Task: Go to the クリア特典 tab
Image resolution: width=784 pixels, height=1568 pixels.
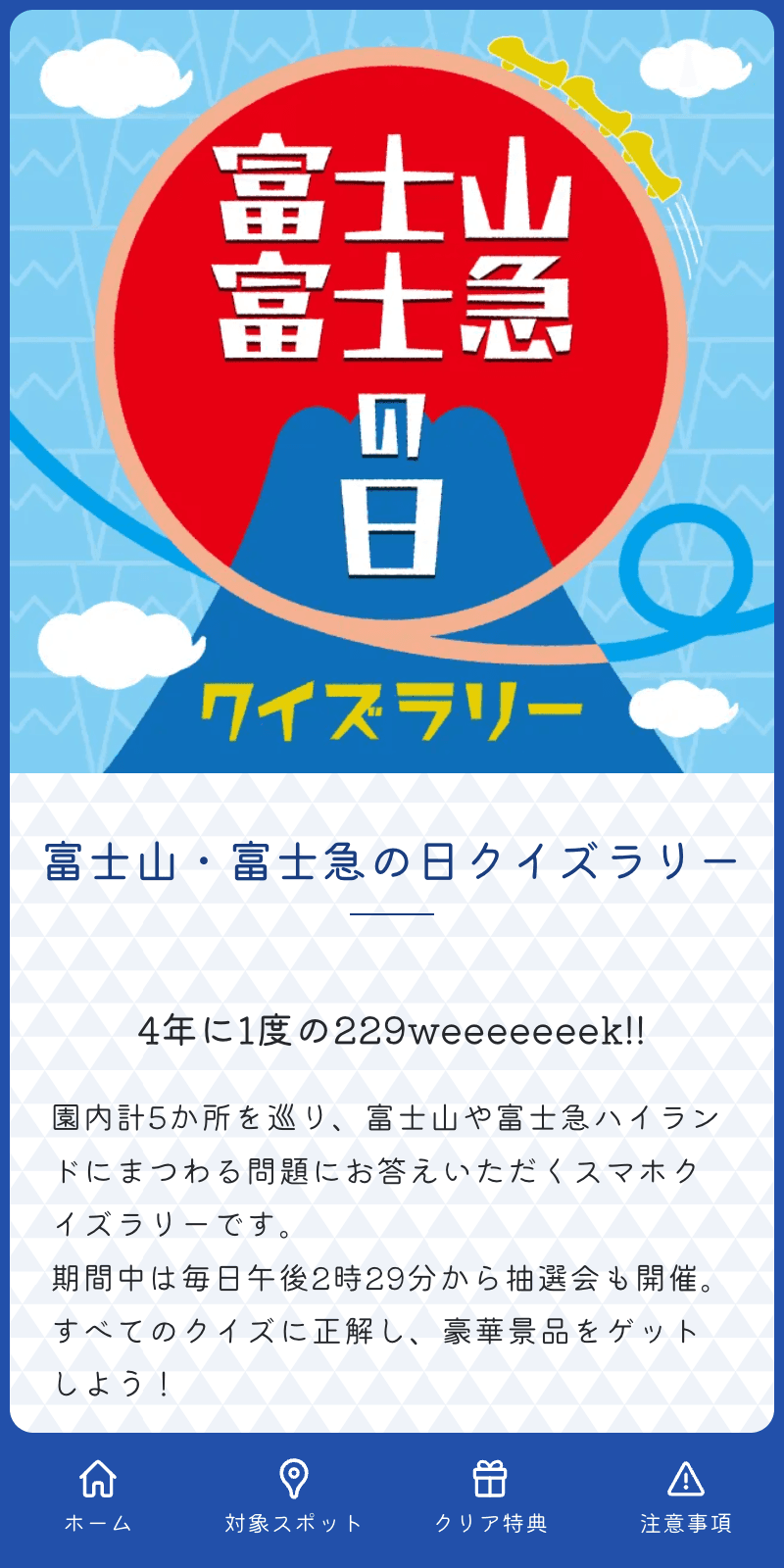Action: [490, 1496]
